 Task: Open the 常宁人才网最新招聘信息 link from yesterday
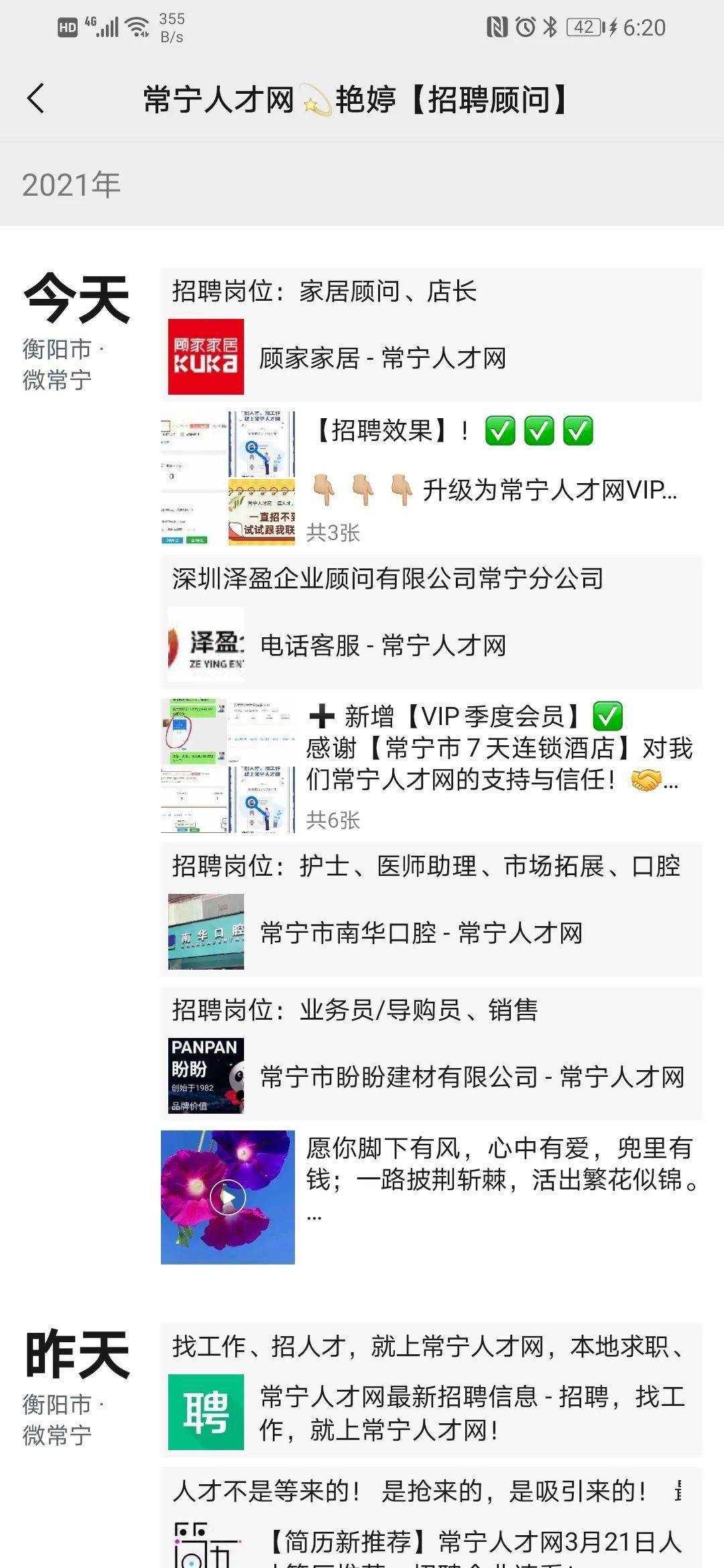432,1390
